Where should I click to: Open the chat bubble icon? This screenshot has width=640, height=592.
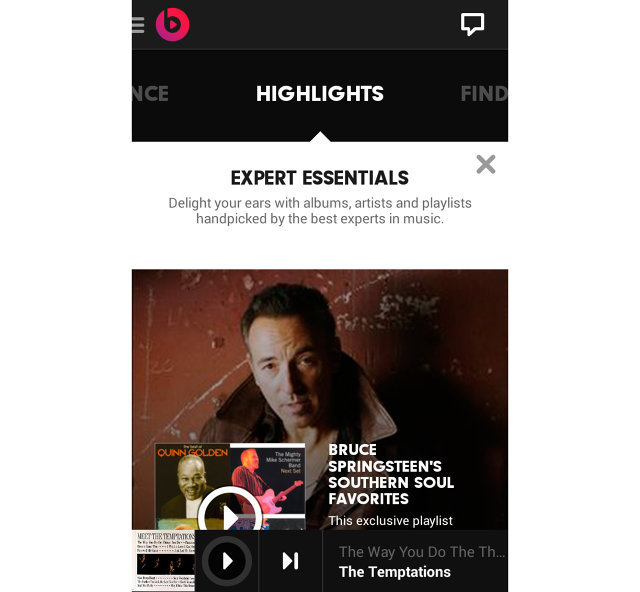[x=472, y=25]
